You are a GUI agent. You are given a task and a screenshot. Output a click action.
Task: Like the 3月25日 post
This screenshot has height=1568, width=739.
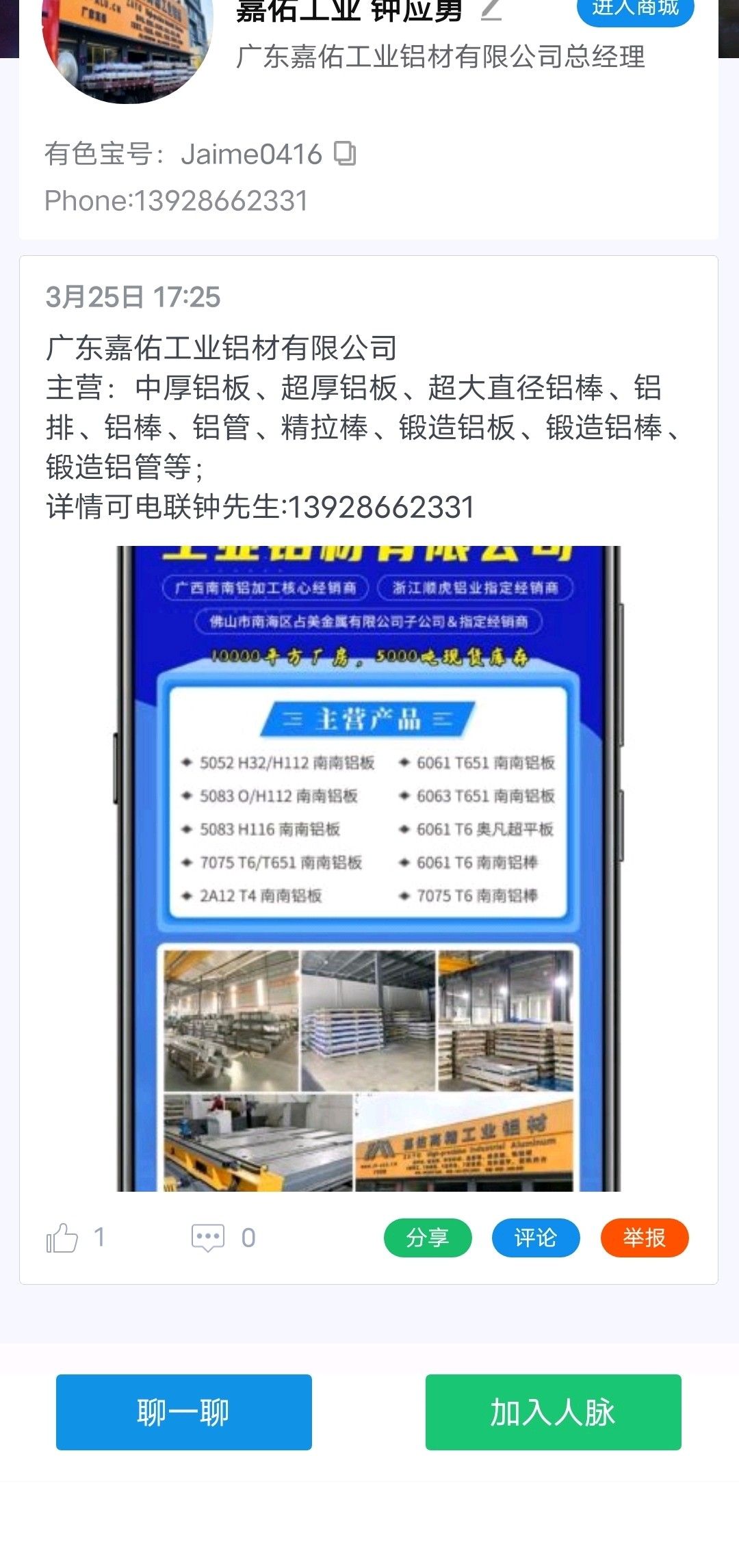[x=62, y=1238]
